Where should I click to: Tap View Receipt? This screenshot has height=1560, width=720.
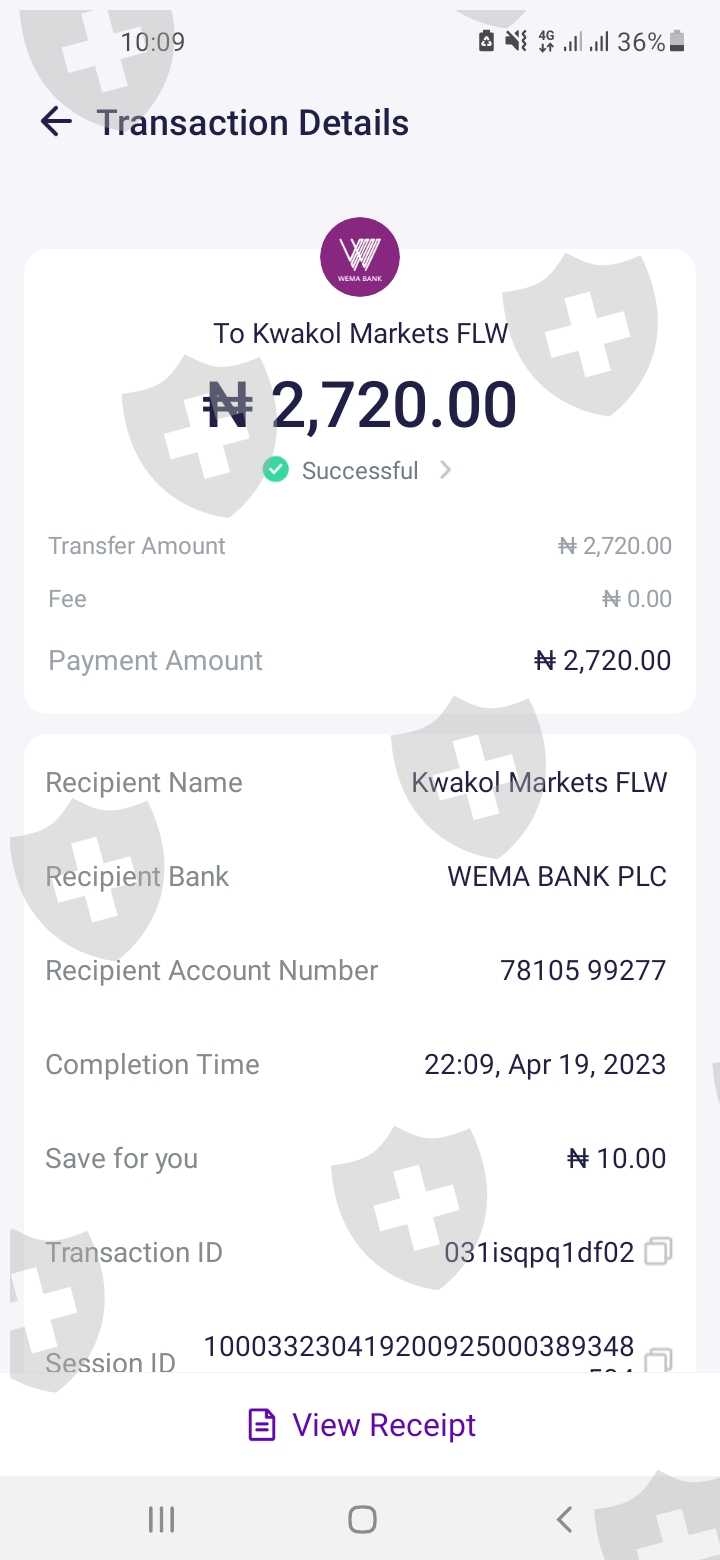tap(361, 1424)
